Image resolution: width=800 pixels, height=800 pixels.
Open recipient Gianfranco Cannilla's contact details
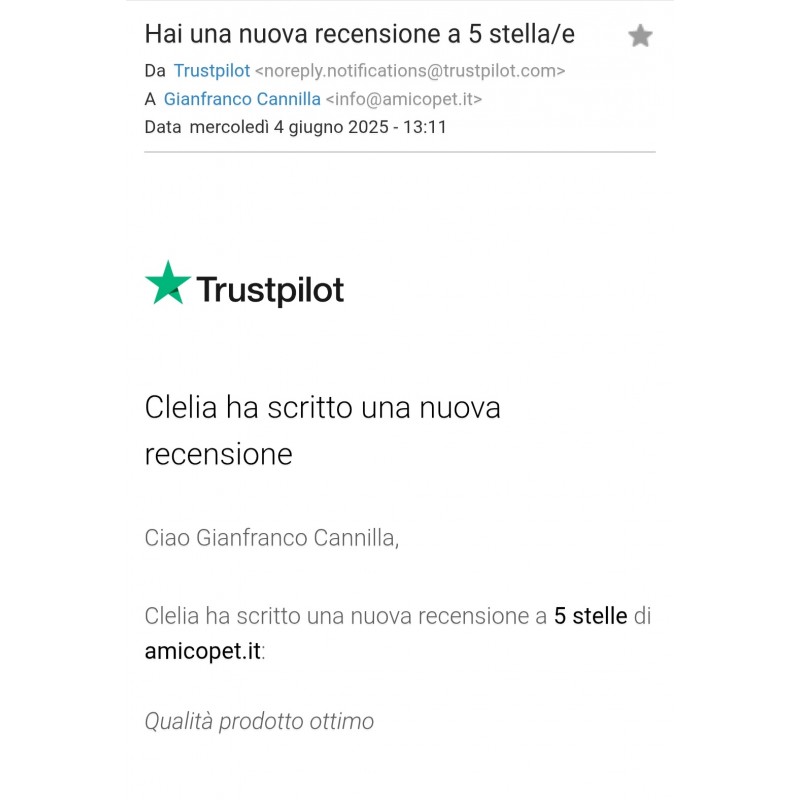coord(242,99)
